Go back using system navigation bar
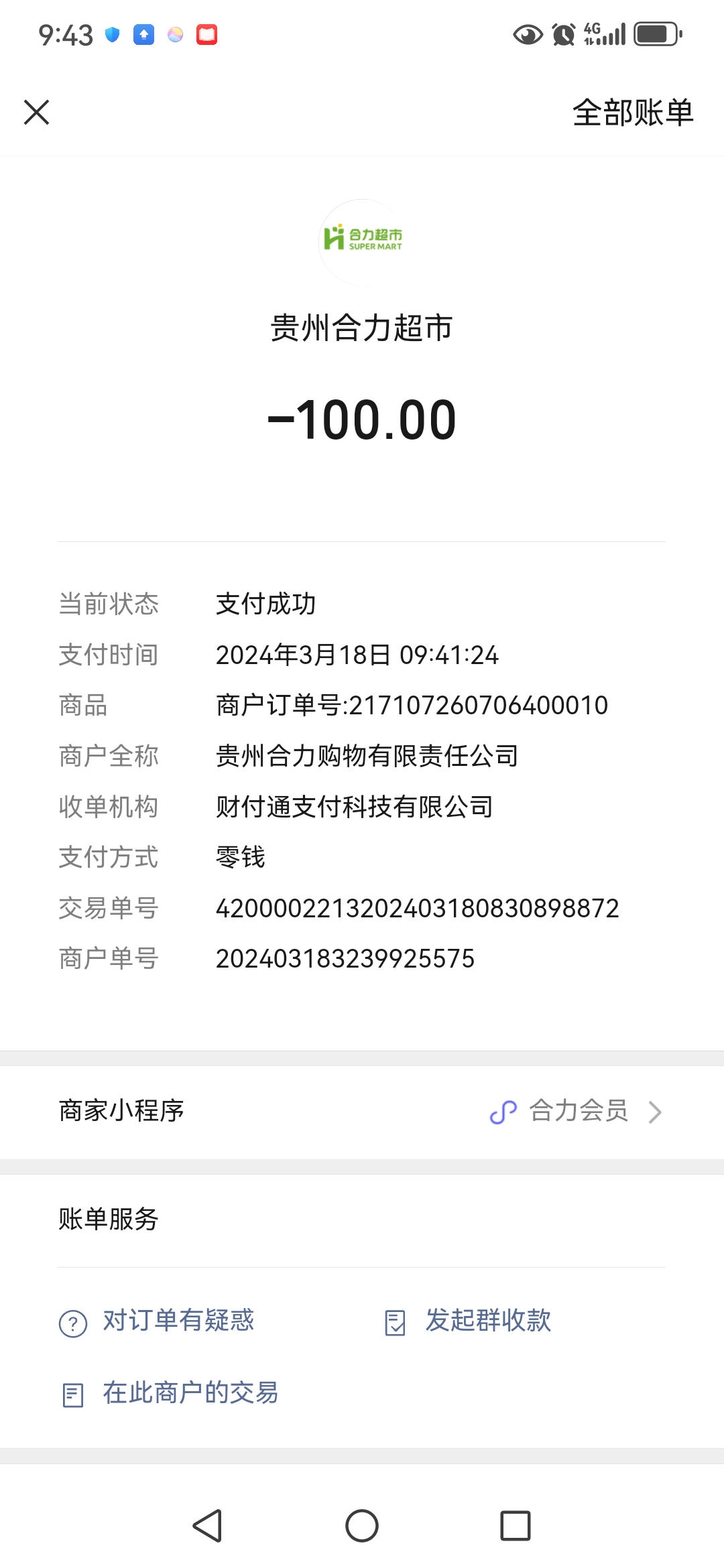The height and width of the screenshot is (1568, 724). [x=207, y=1526]
